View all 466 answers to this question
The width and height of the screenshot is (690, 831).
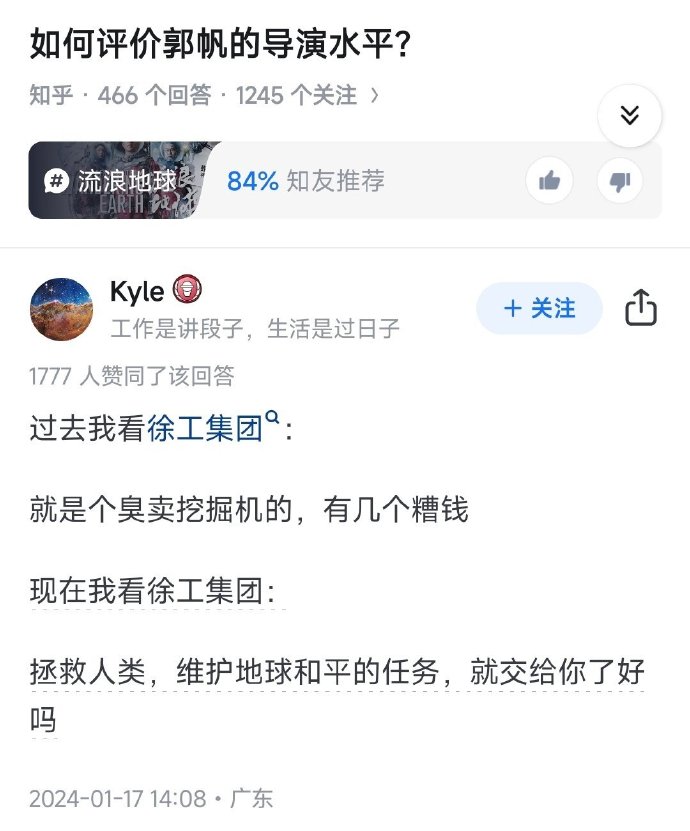tap(155, 95)
